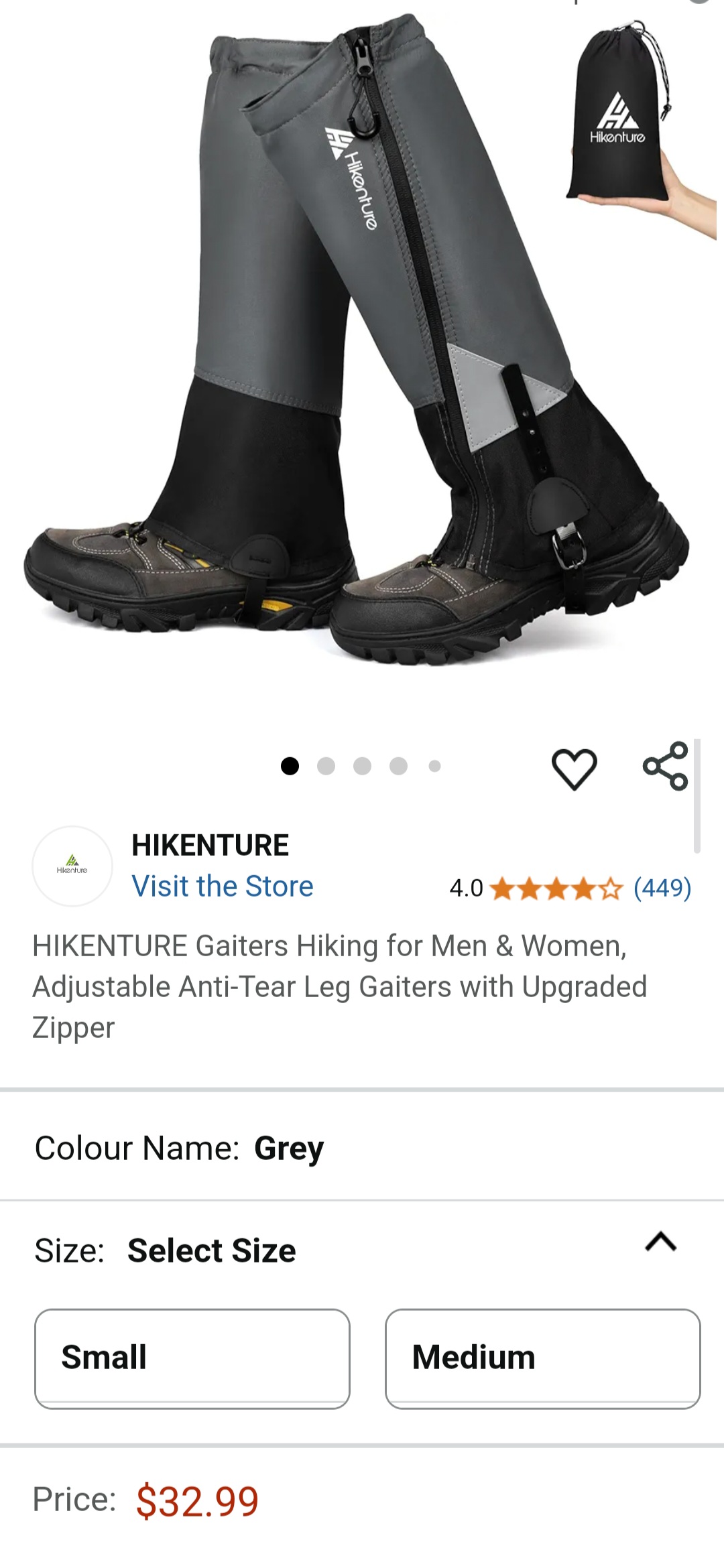The image size is (724, 1568).
Task: Jump to the second image dot
Action: pos(326,766)
